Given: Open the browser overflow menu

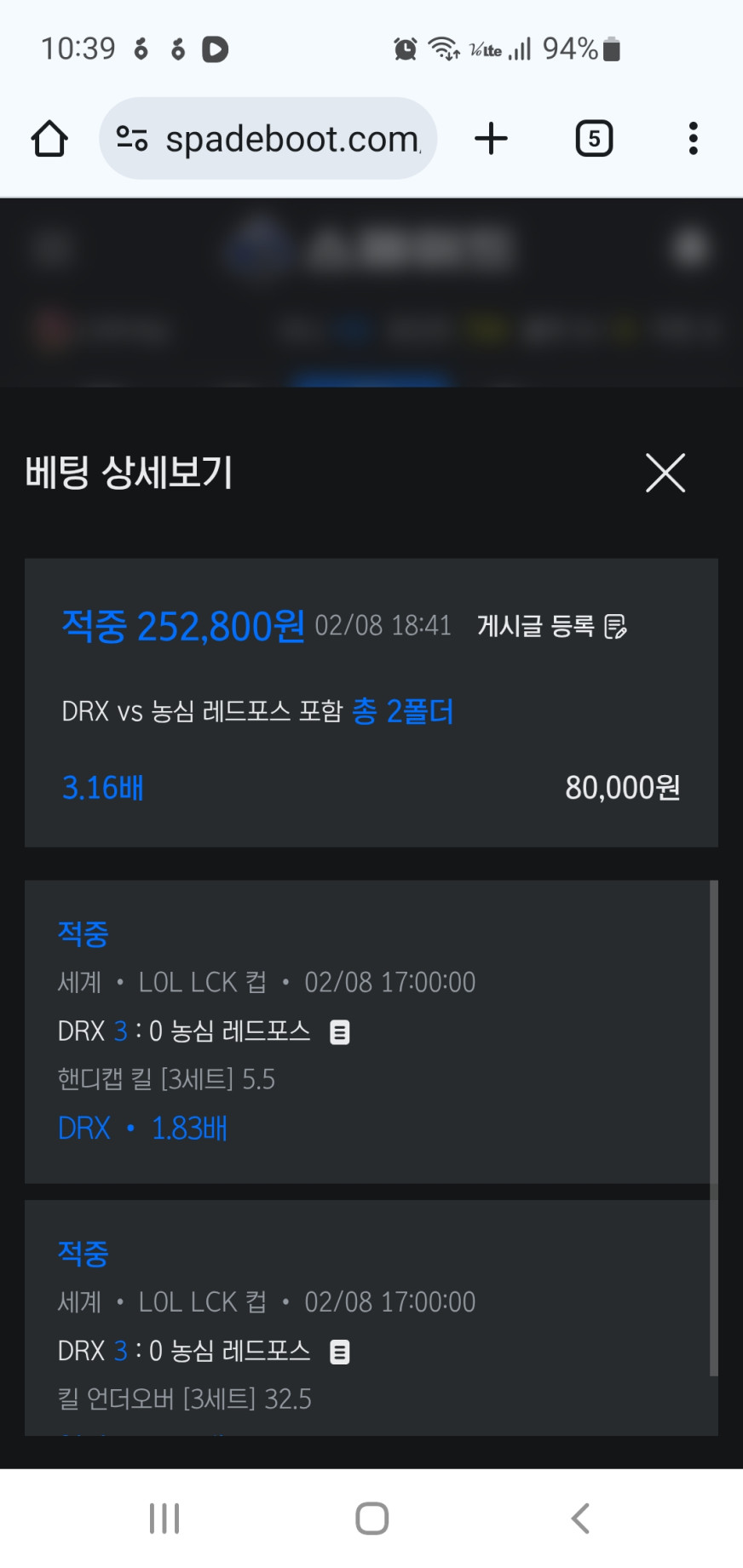Looking at the screenshot, I should [694, 139].
